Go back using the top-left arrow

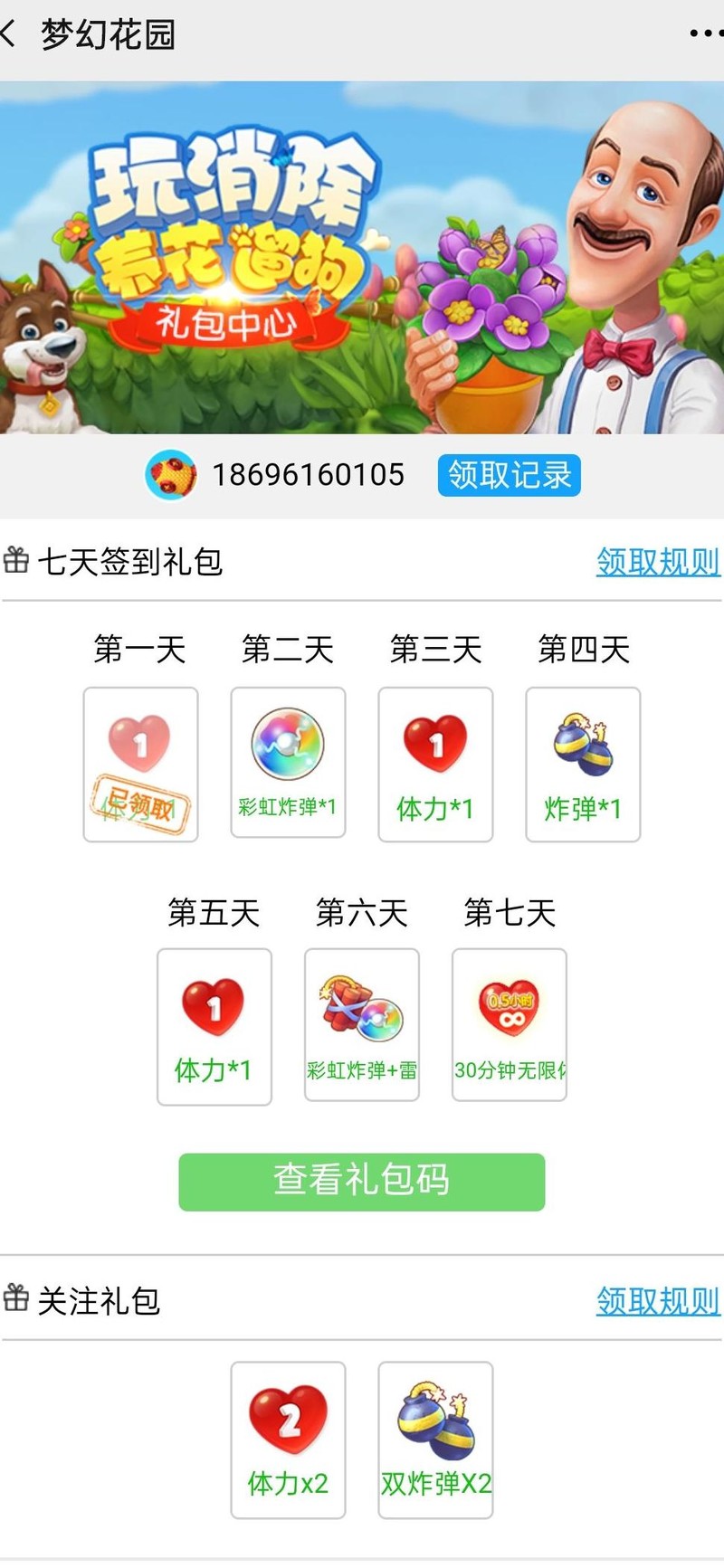(x=11, y=34)
